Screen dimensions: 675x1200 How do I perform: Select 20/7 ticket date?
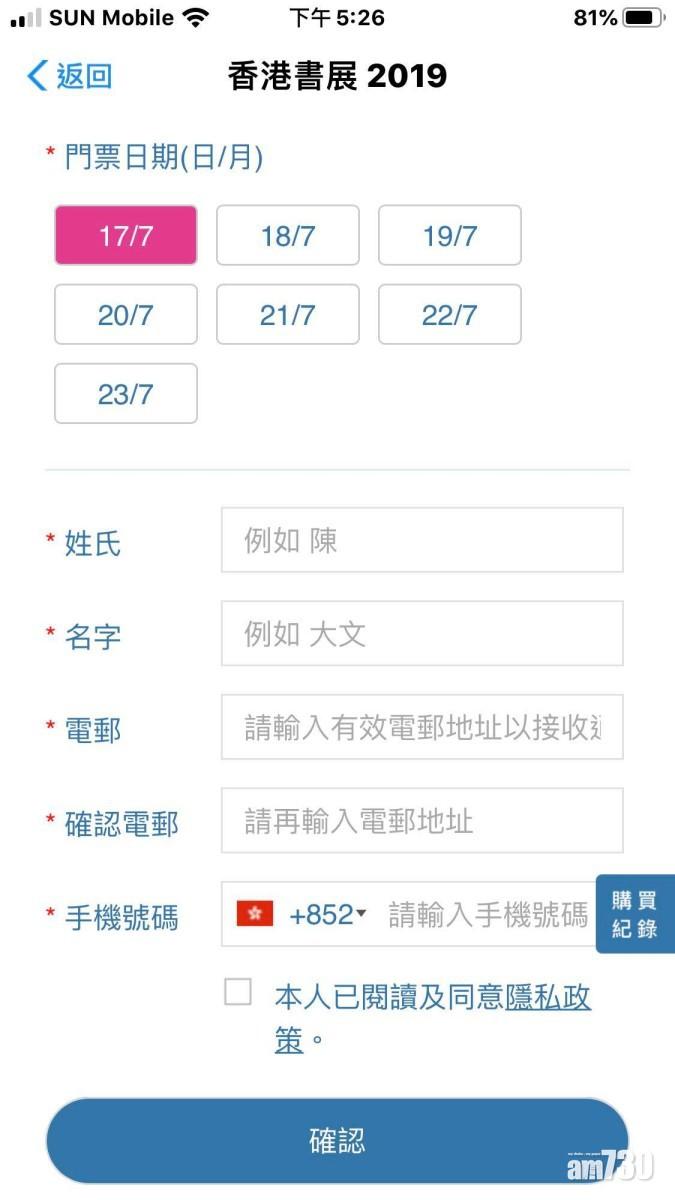pyautogui.click(x=126, y=315)
